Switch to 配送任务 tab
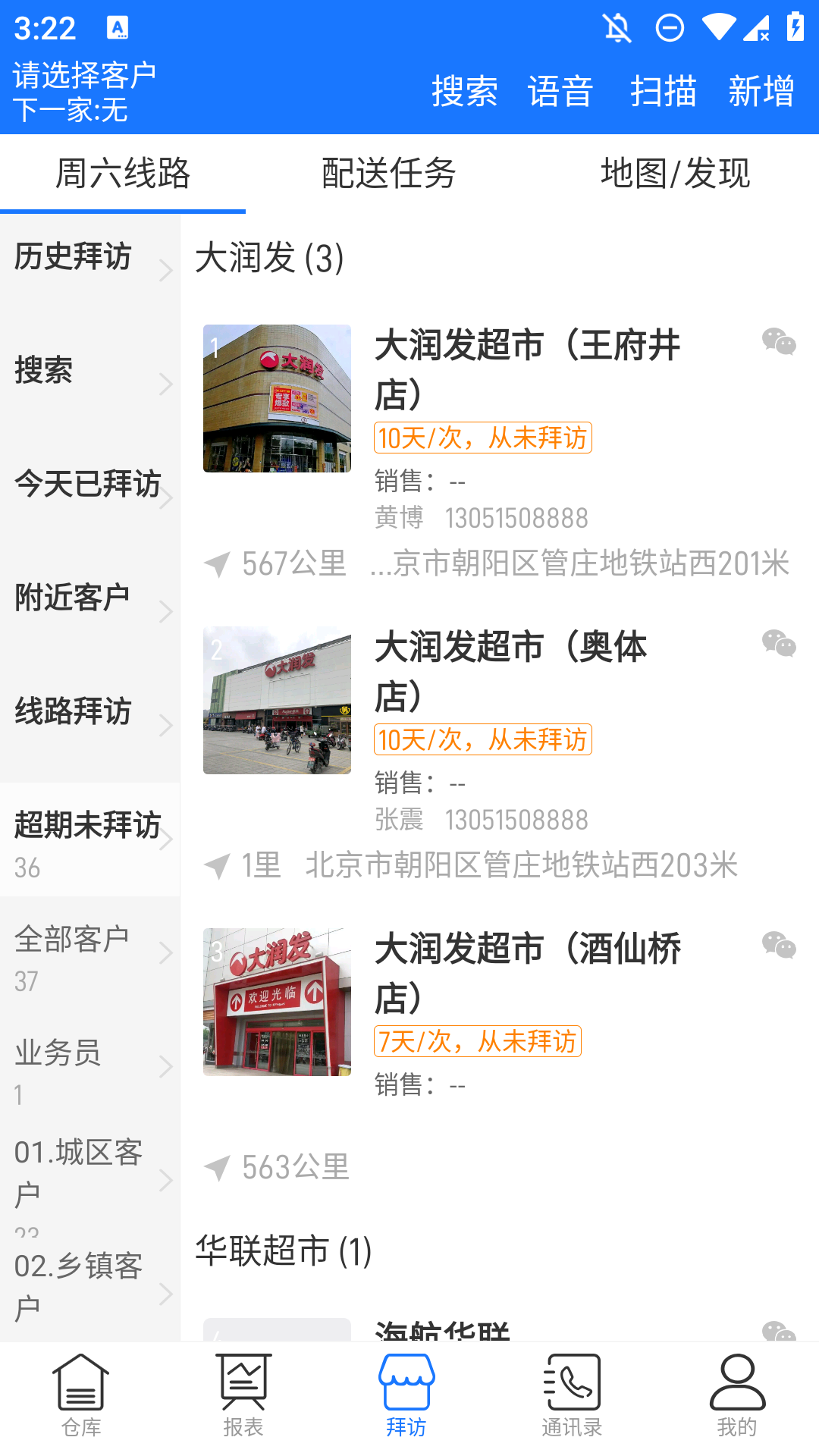The width and height of the screenshot is (819, 1456). [x=388, y=174]
